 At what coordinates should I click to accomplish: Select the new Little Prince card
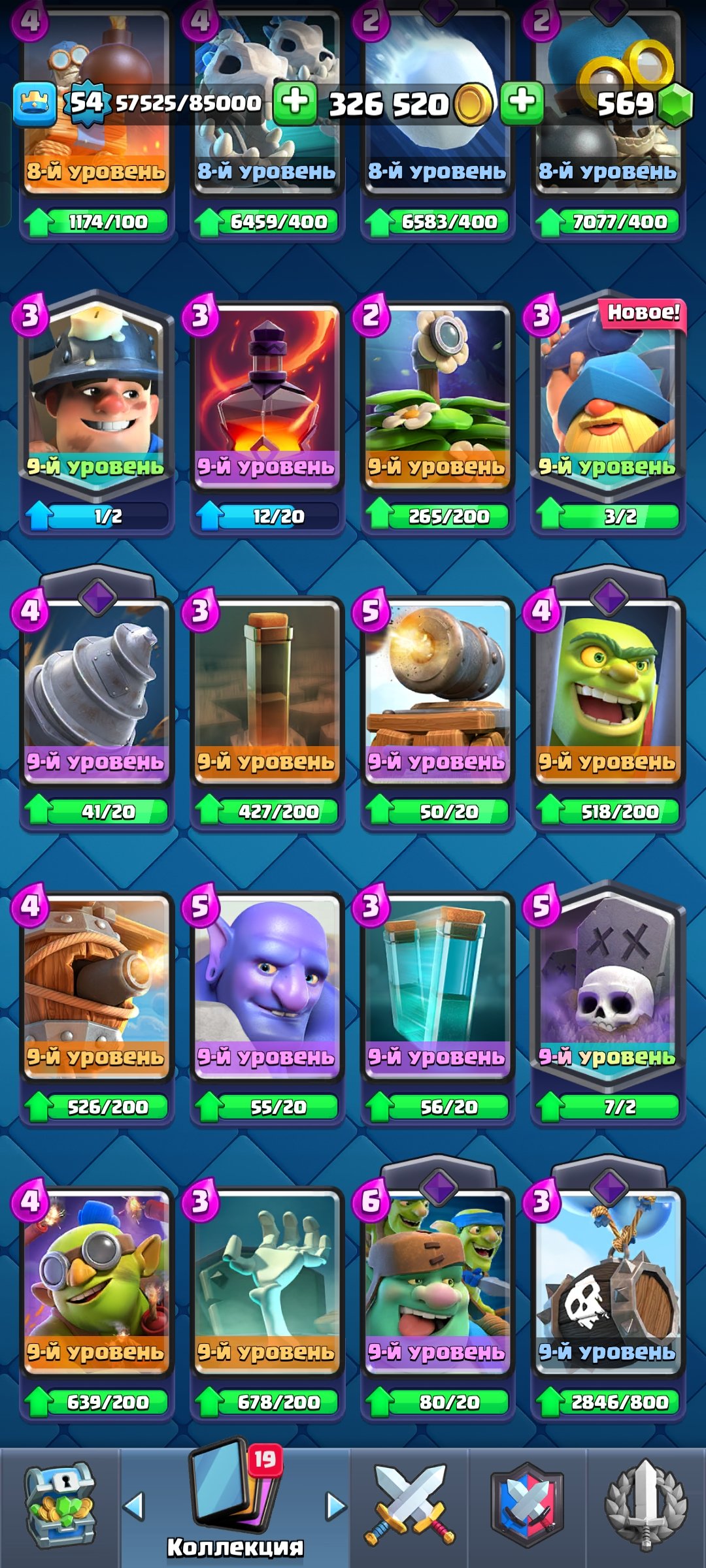pyautogui.click(x=608, y=412)
